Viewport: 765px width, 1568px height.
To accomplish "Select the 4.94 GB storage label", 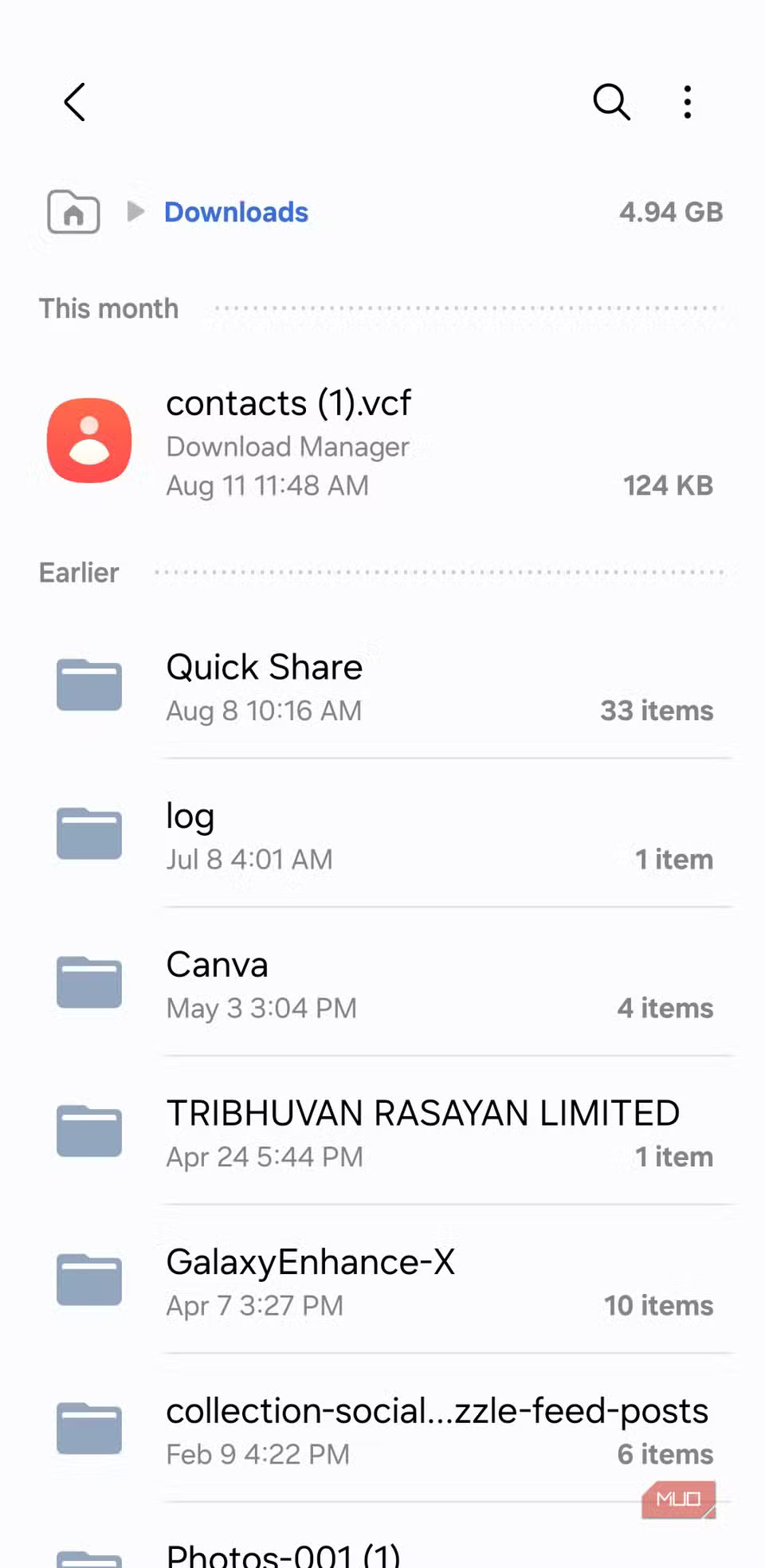I will (x=671, y=212).
